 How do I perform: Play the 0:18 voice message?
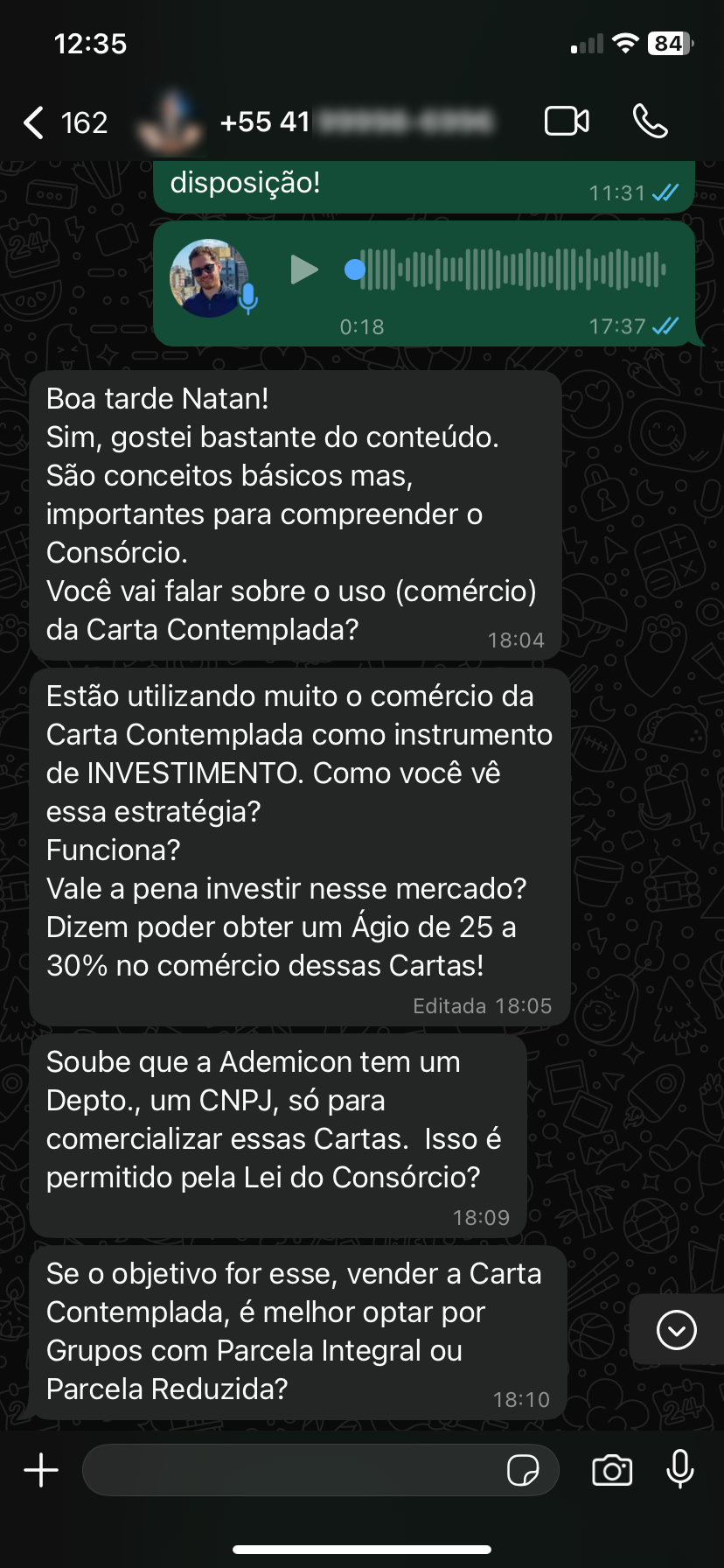point(305,269)
